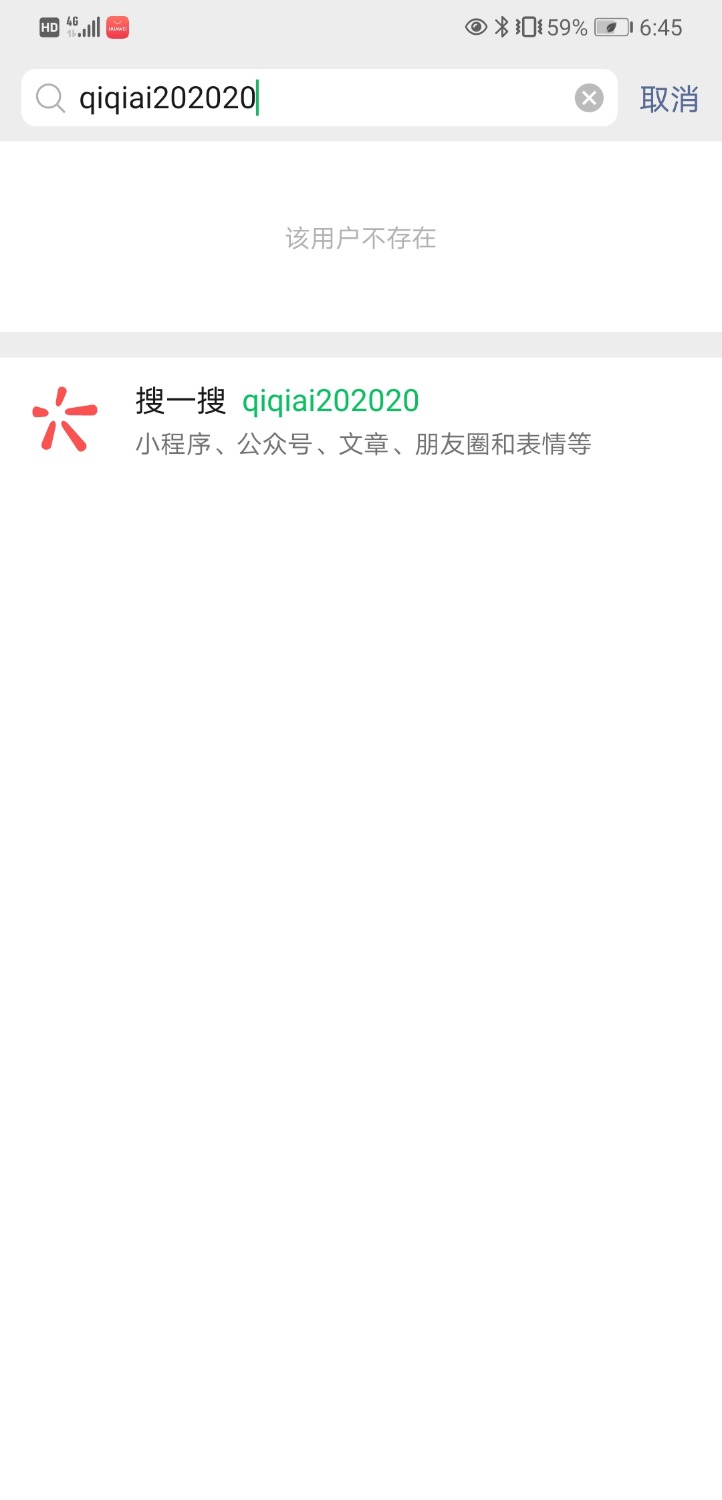Tap the eye comfort mode status icon
The width and height of the screenshot is (722, 1500).
[x=474, y=27]
